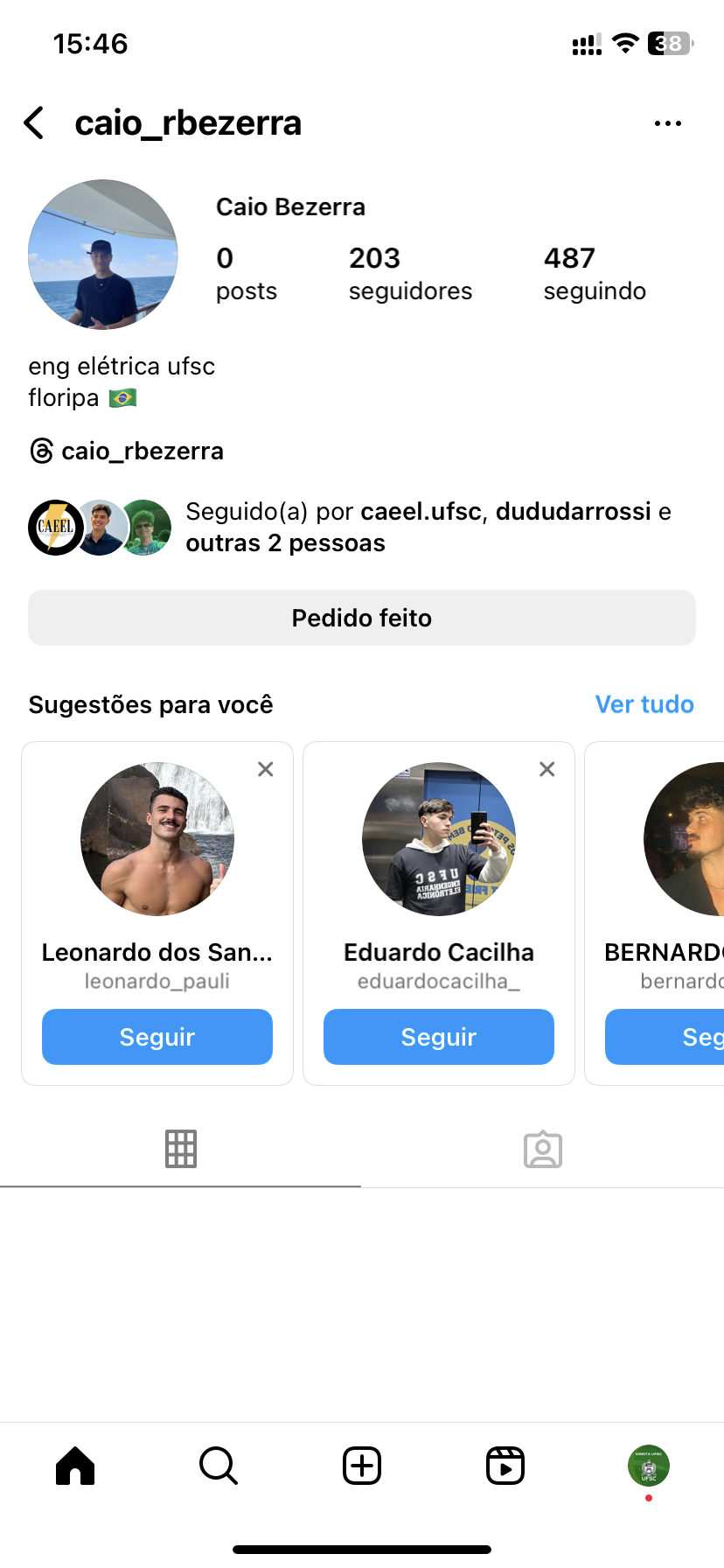724x1568 pixels.
Task: Go back from caio_rbezerra's profile
Action: [35, 123]
